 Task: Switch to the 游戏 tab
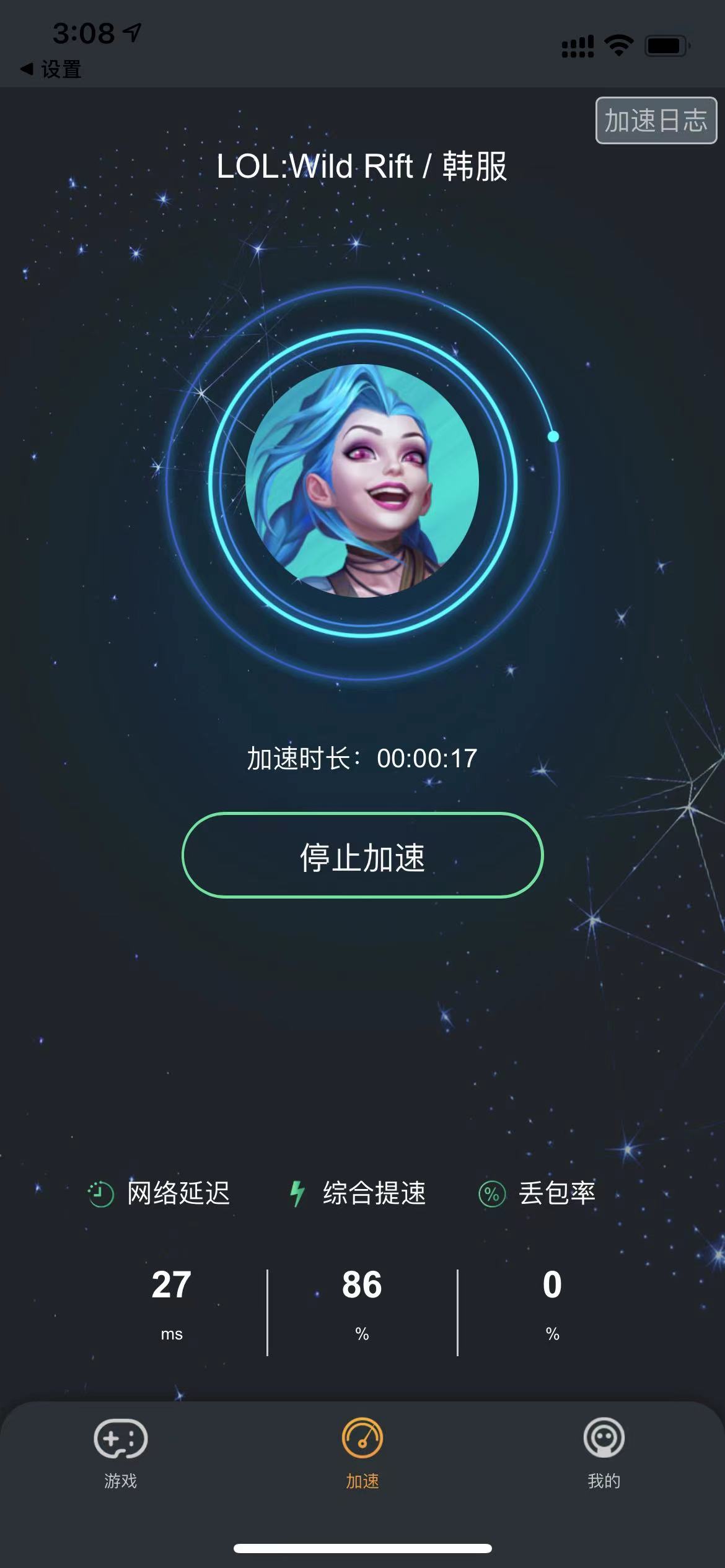pyautogui.click(x=120, y=1453)
